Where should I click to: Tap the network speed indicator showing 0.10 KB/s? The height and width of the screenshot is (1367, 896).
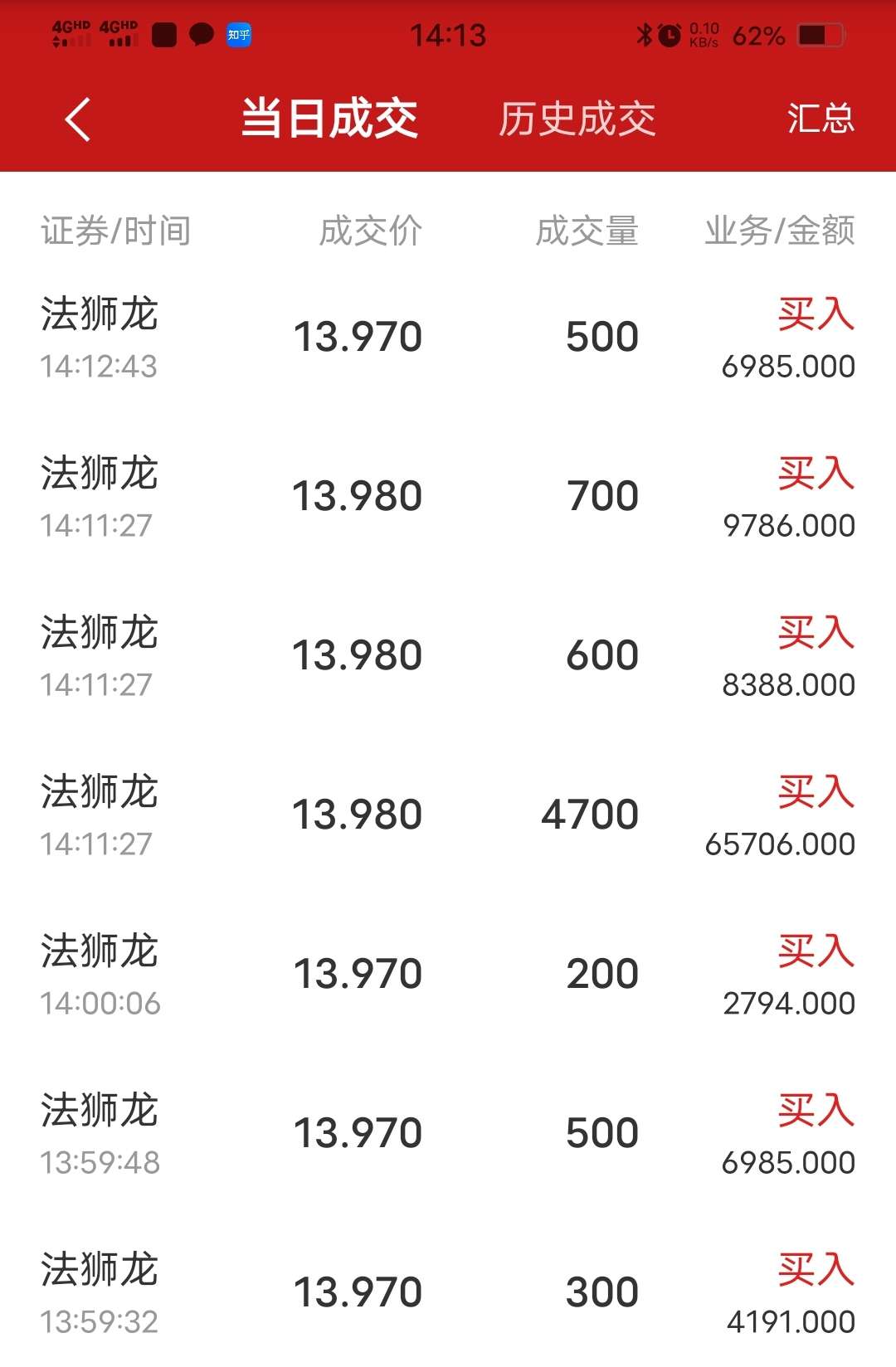click(704, 34)
